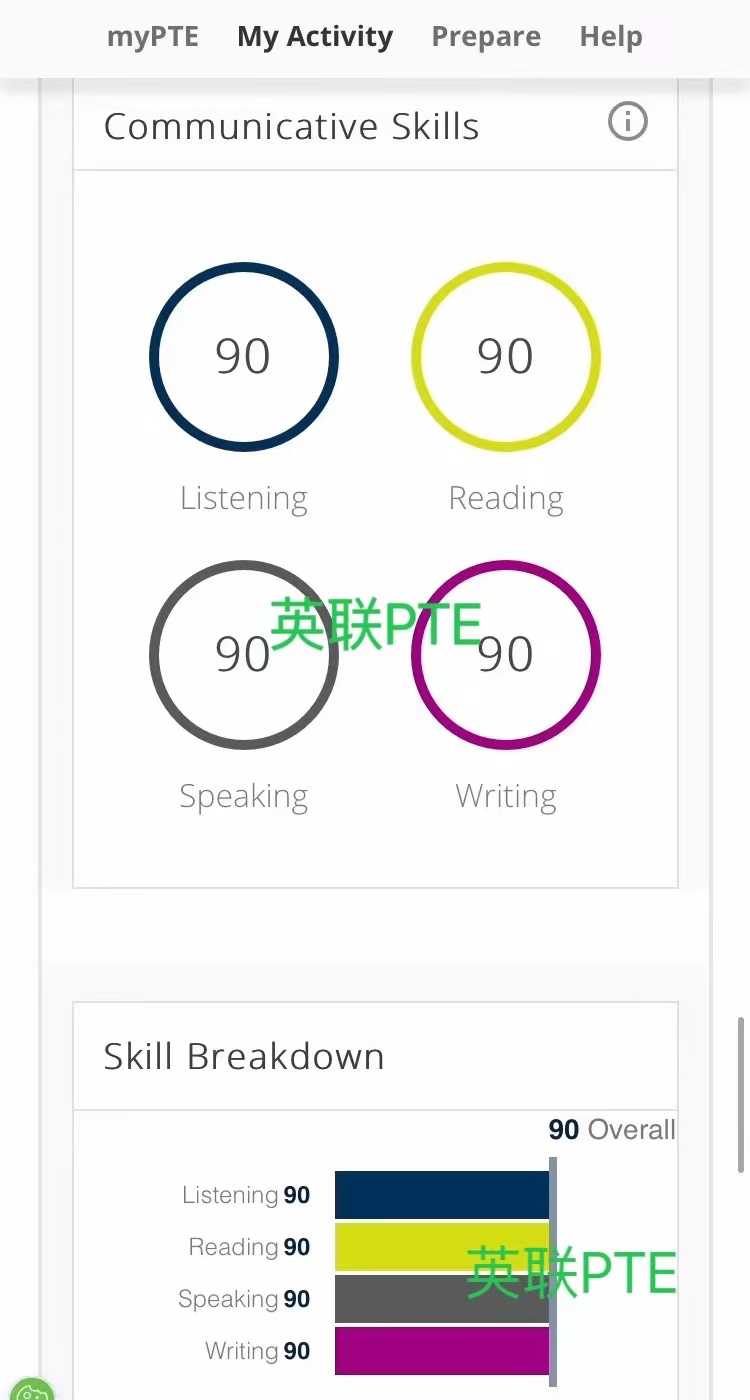750x1400 pixels.
Task: Open the Help menu
Action: click(x=611, y=37)
